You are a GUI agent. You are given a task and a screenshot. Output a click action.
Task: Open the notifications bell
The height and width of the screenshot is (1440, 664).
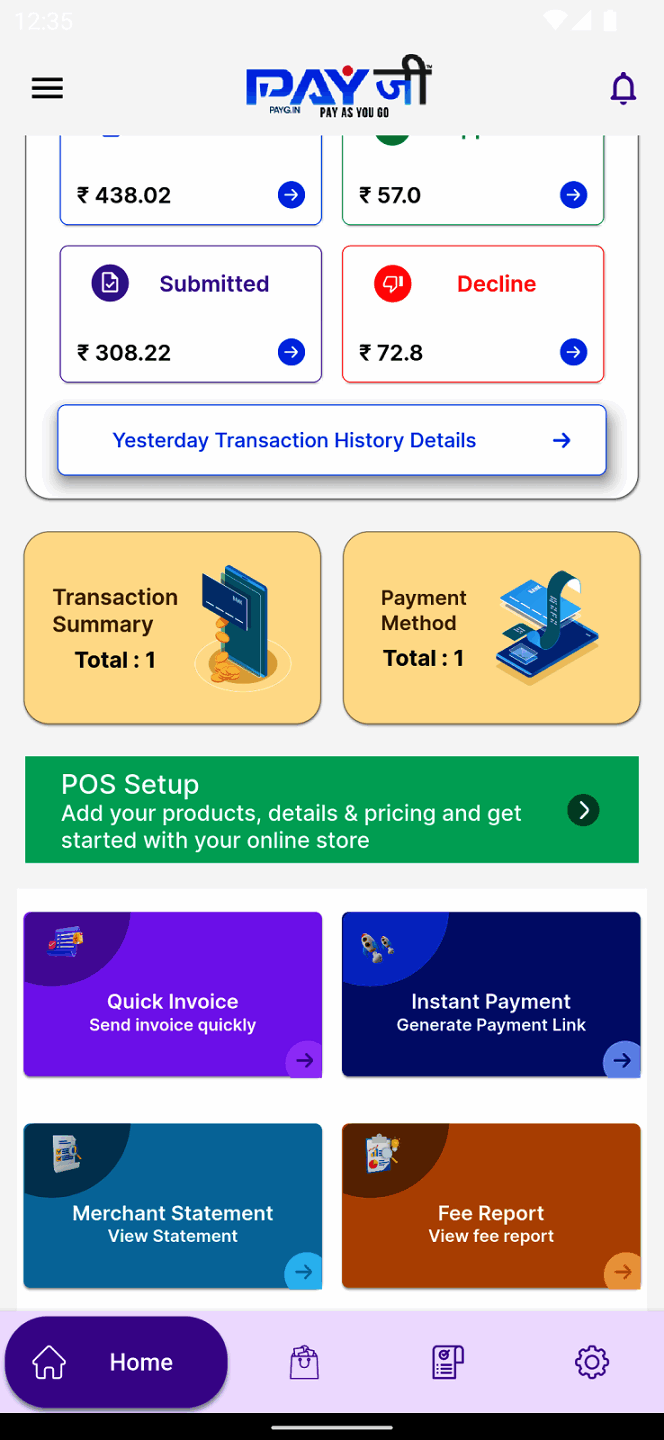coord(623,88)
